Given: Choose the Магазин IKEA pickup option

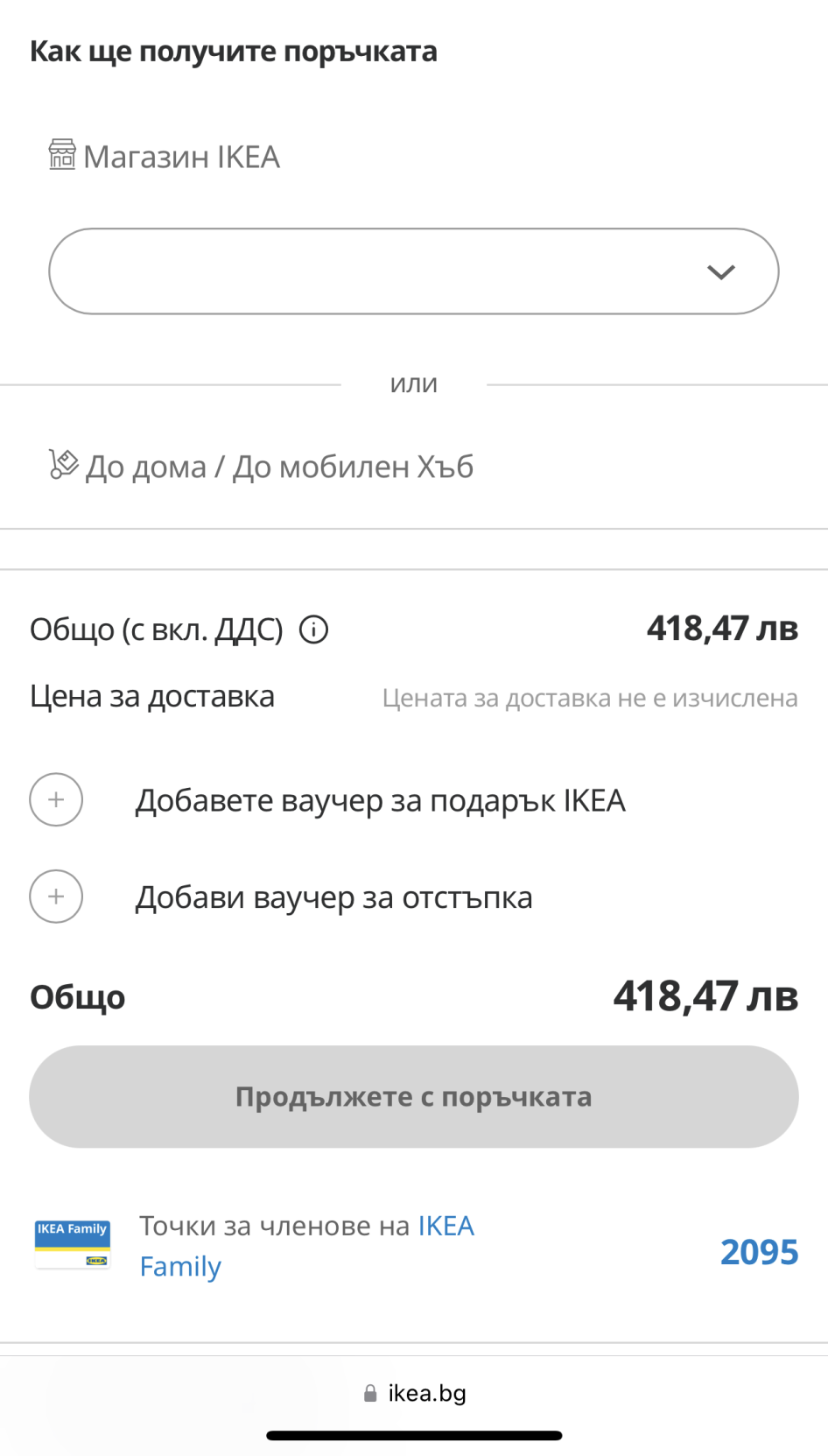Looking at the screenshot, I should pyautogui.click(x=165, y=157).
